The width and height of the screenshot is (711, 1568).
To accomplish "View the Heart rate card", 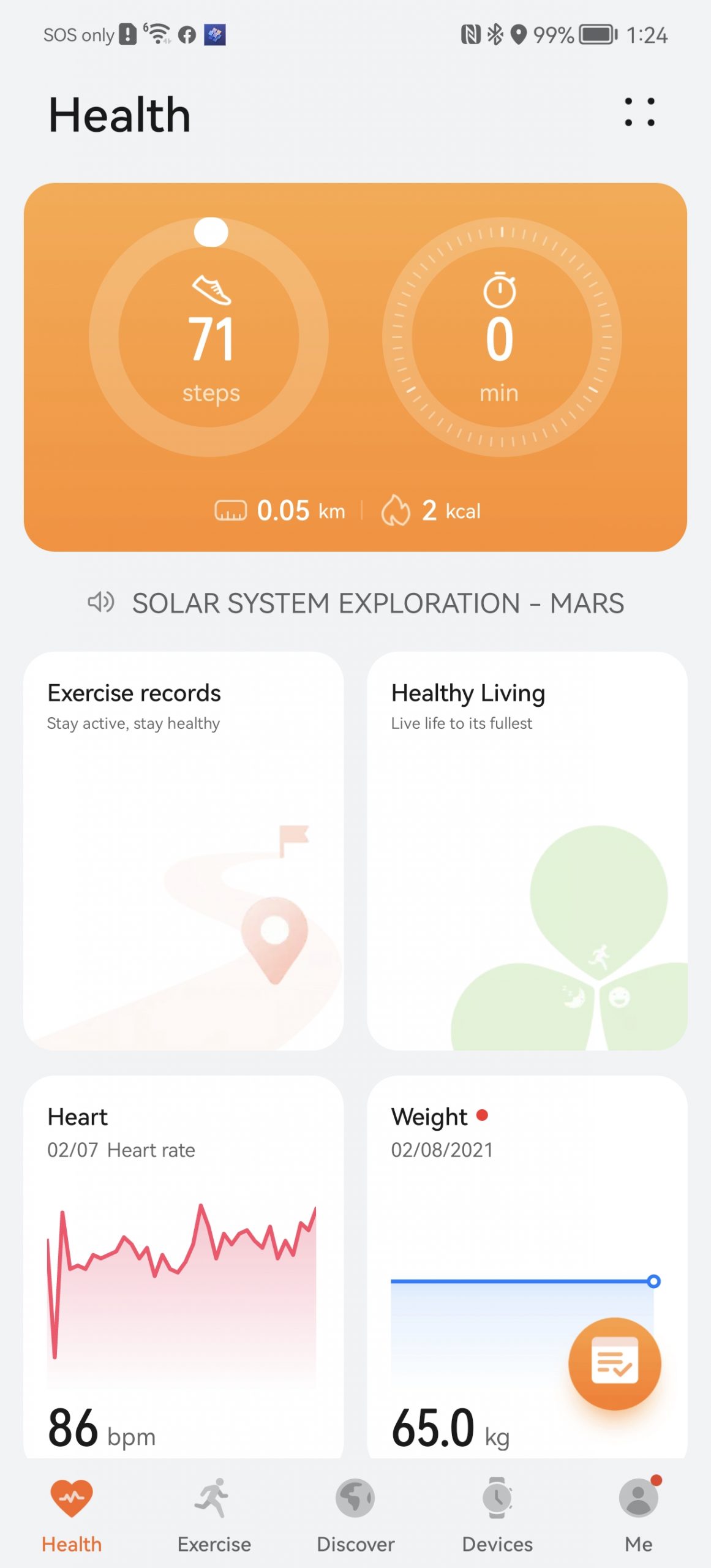I will tap(183, 1268).
